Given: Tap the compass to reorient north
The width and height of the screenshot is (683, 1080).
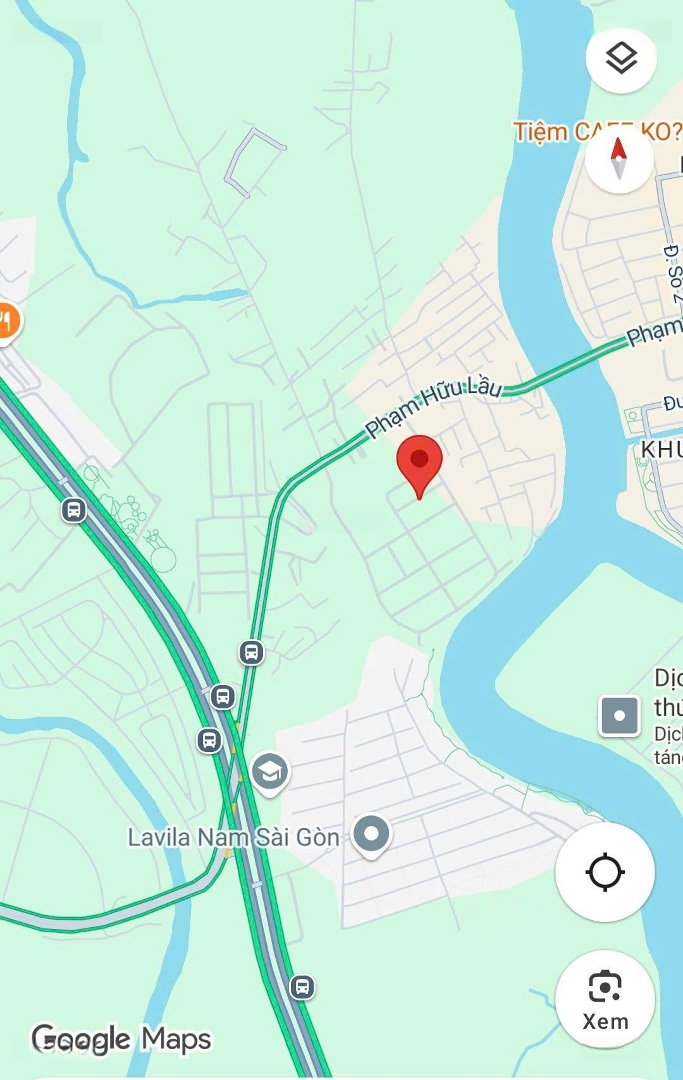Looking at the screenshot, I should [619, 159].
